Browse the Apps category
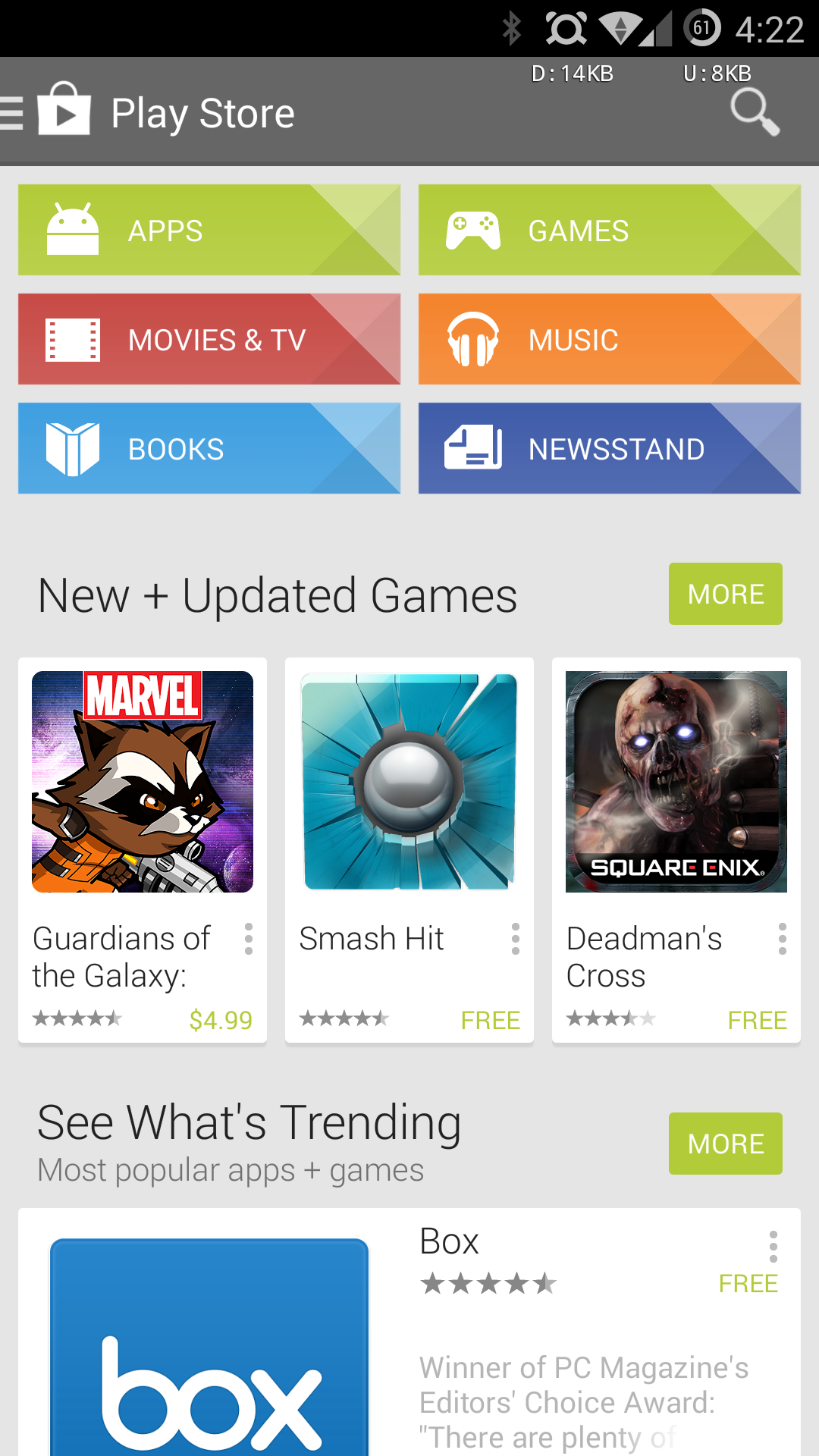The image size is (819, 1456). point(209,230)
